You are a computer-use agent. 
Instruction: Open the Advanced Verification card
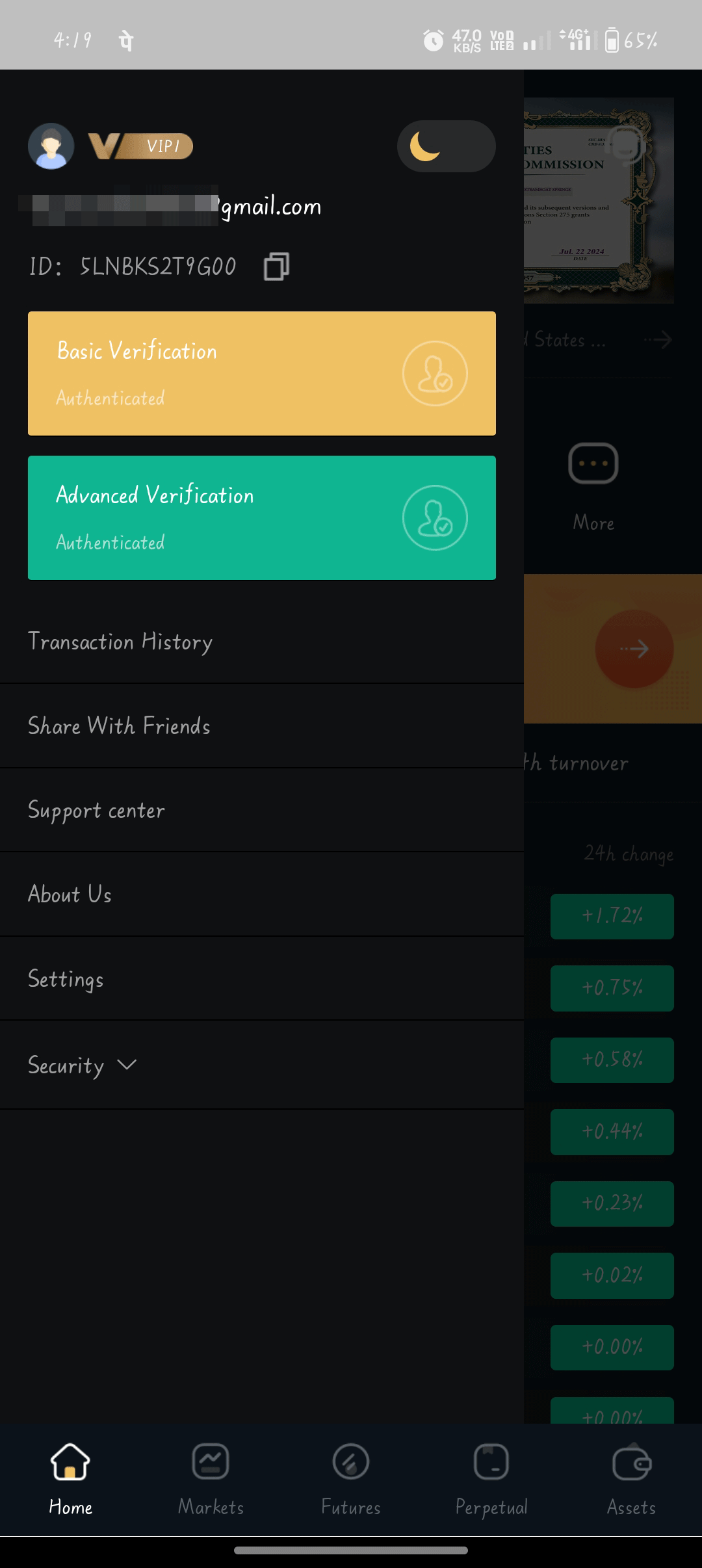pos(261,518)
